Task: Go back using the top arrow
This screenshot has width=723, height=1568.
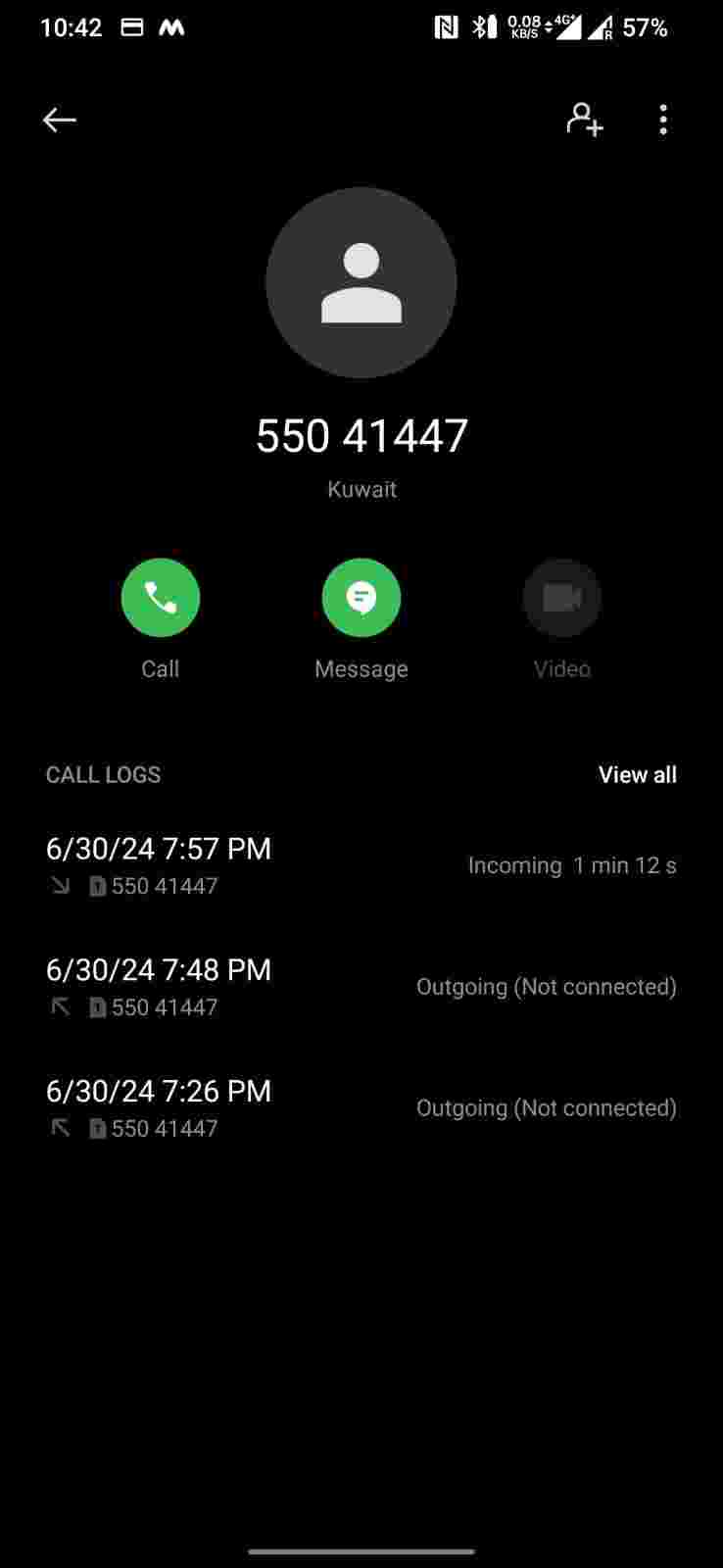Action: click(x=60, y=120)
